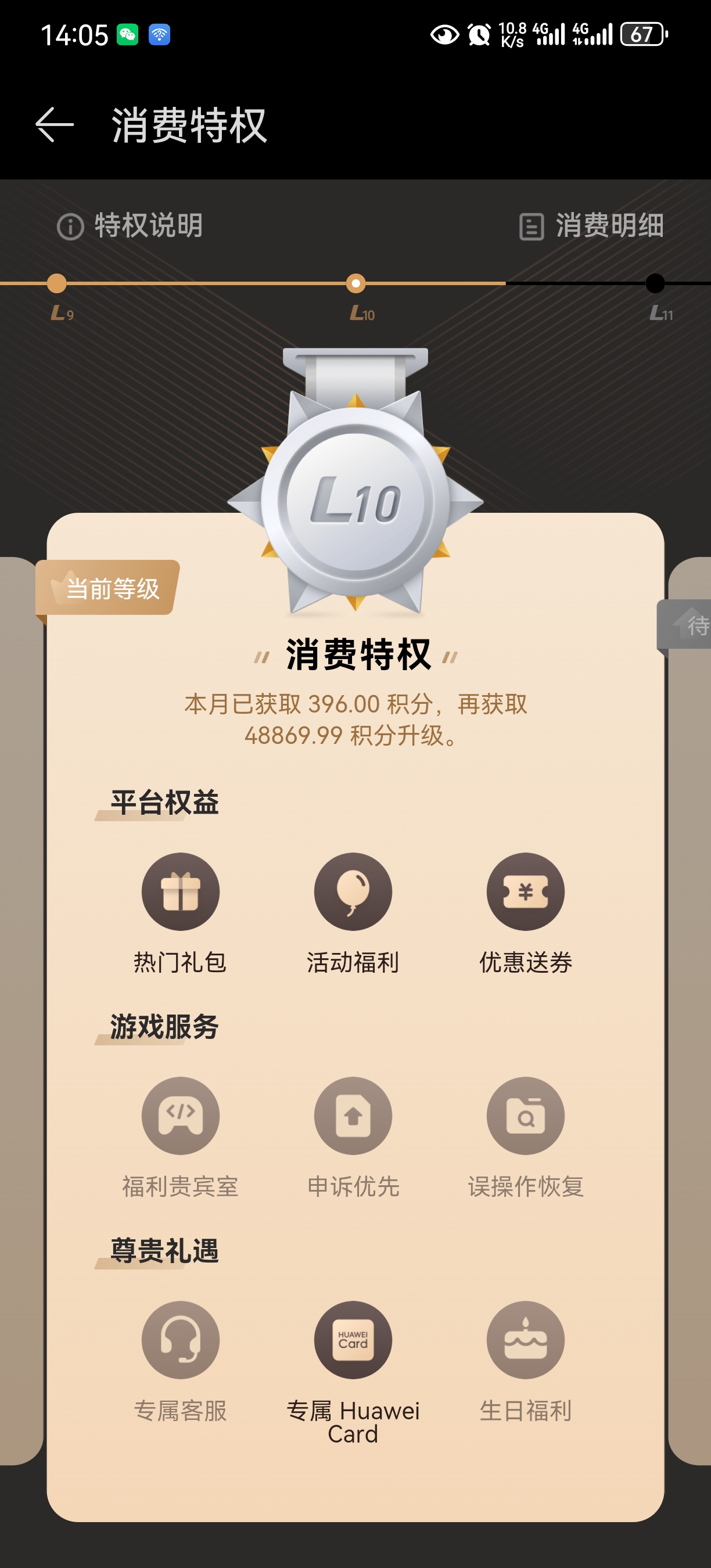
Task: Select the L10 level marker
Action: click(356, 283)
